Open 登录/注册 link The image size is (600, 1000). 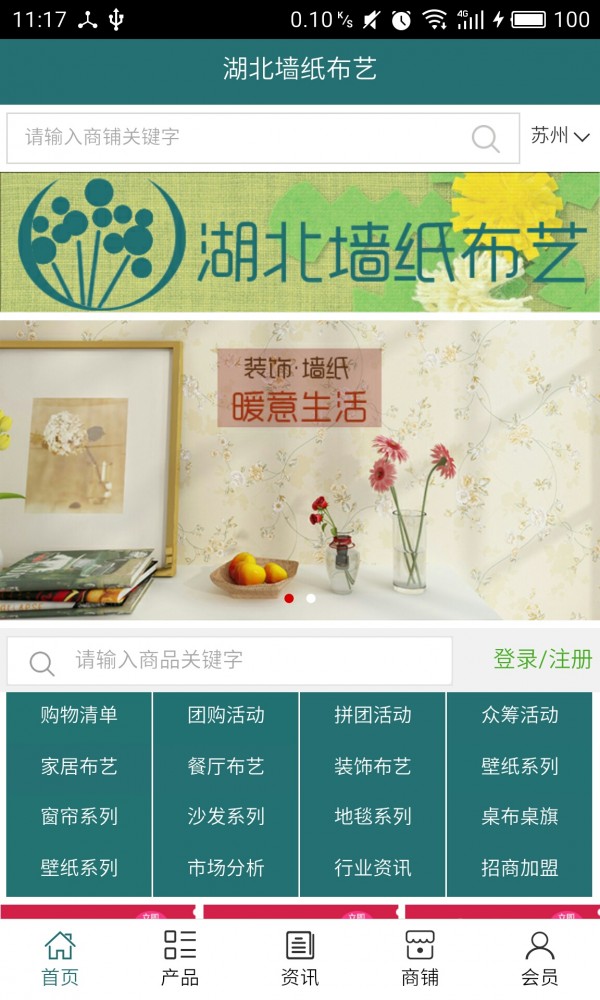542,660
